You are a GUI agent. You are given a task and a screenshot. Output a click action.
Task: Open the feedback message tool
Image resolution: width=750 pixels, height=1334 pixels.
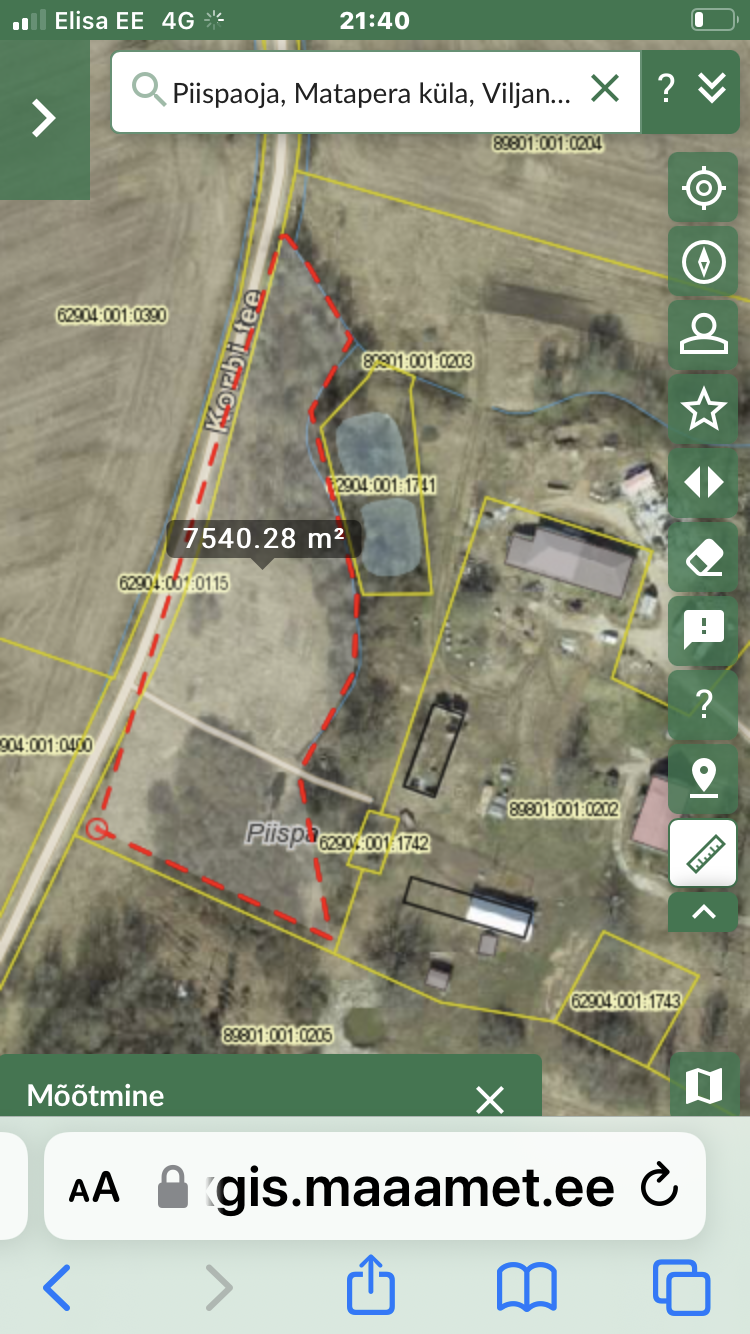pos(703,630)
